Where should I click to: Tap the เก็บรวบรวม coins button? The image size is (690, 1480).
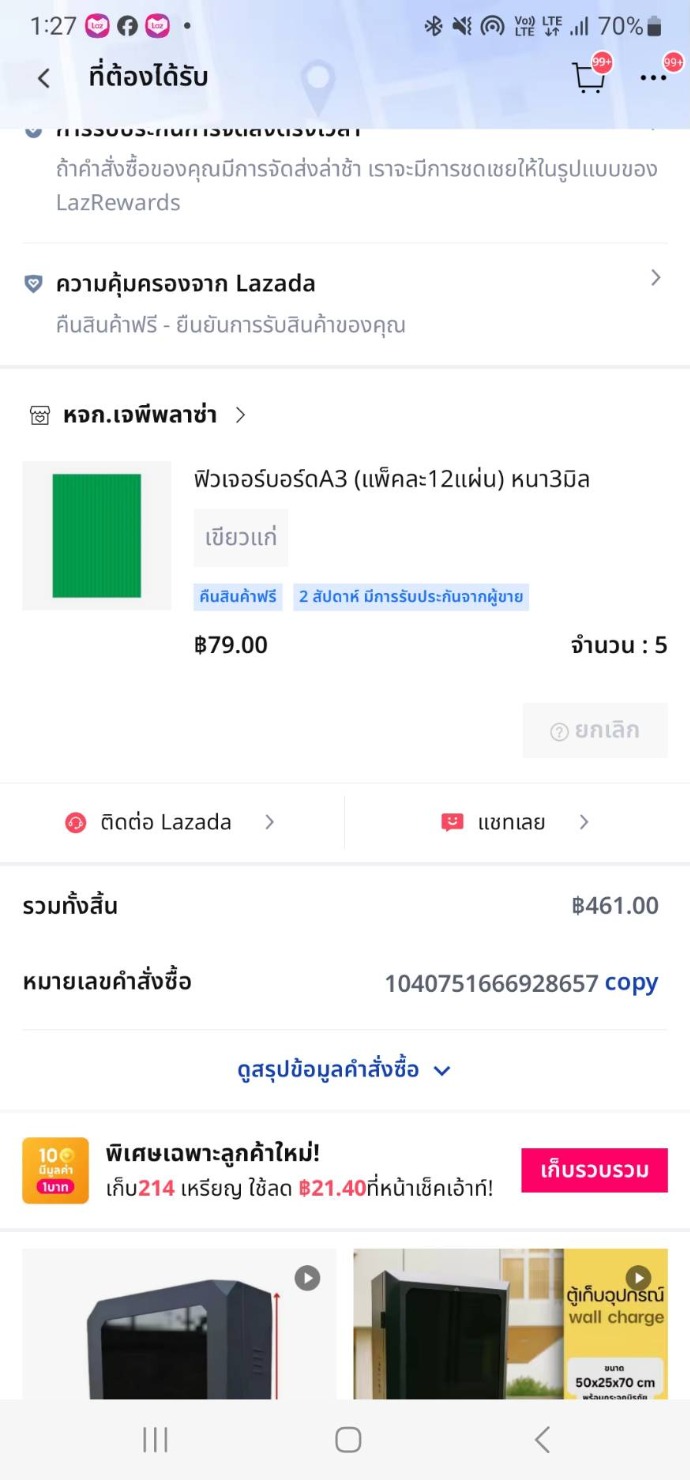pos(594,1170)
